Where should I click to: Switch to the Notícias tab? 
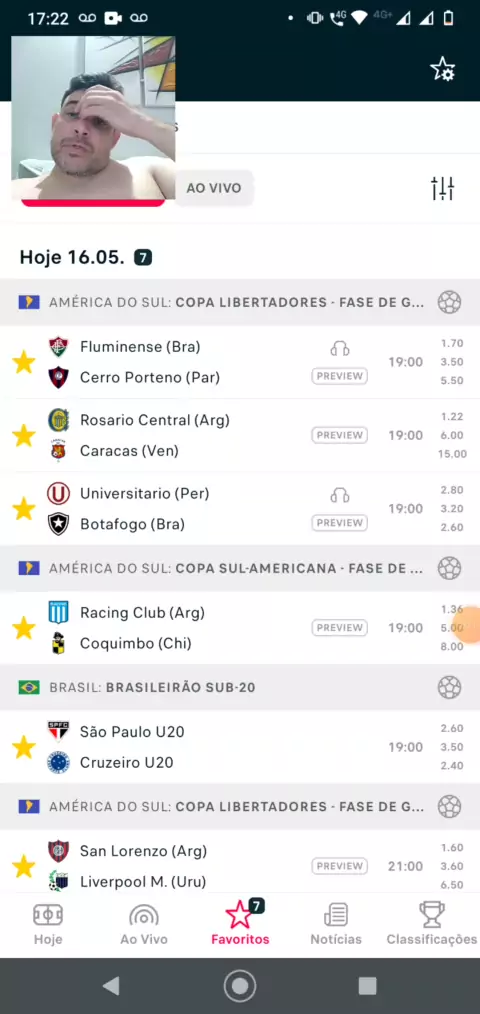(x=336, y=925)
